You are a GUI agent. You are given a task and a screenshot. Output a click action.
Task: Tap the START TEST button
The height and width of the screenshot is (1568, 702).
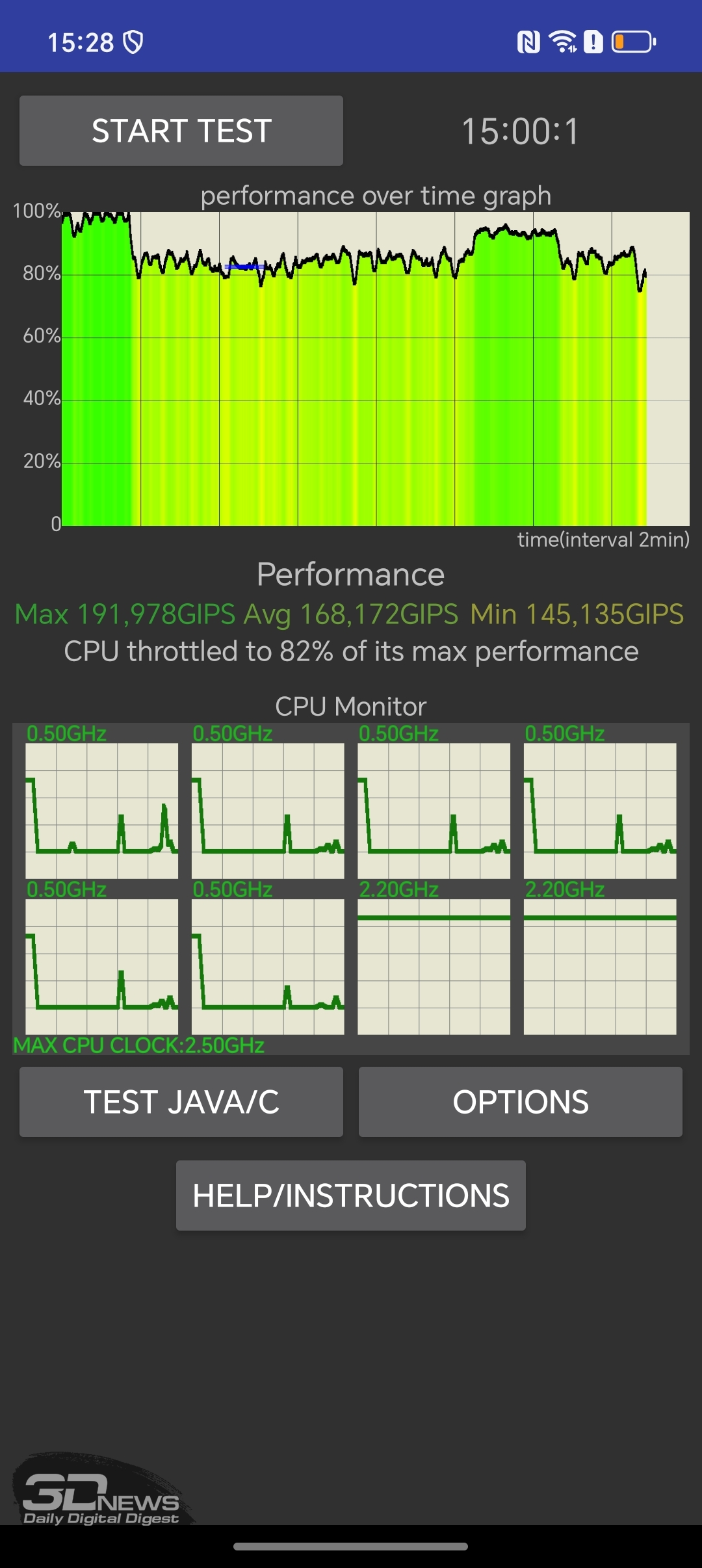[x=181, y=131]
